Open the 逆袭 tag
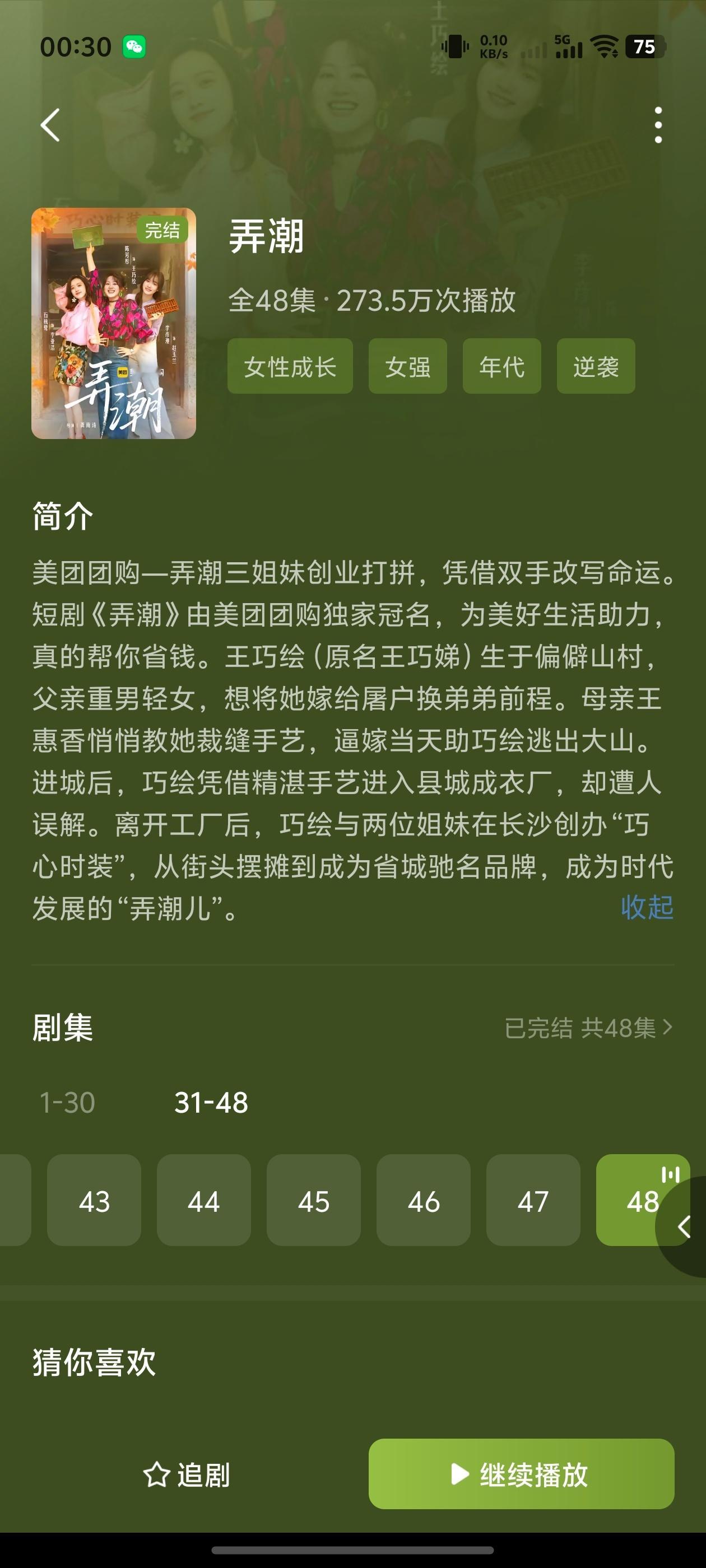 pyautogui.click(x=596, y=366)
